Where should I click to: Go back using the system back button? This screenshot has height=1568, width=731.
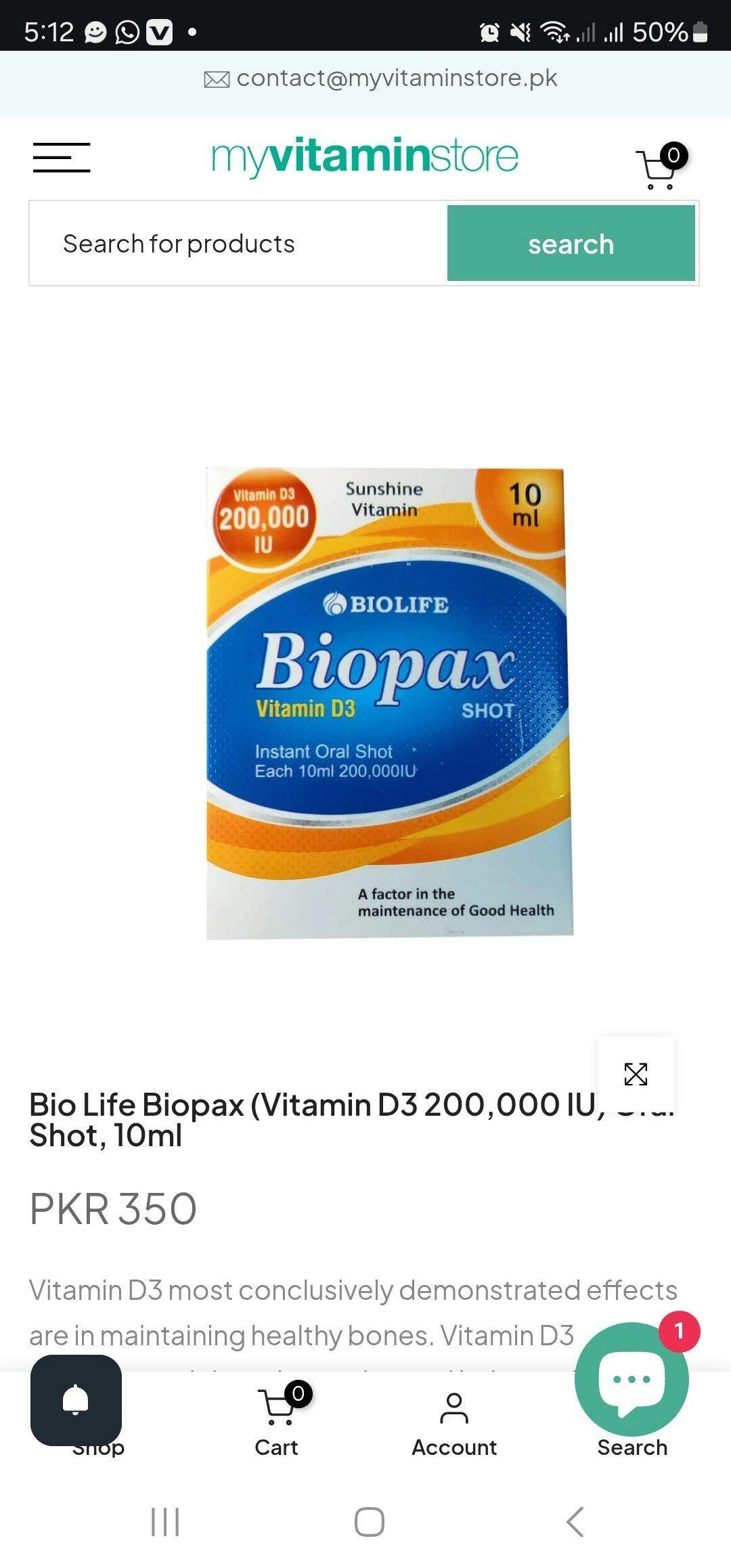tap(575, 1522)
